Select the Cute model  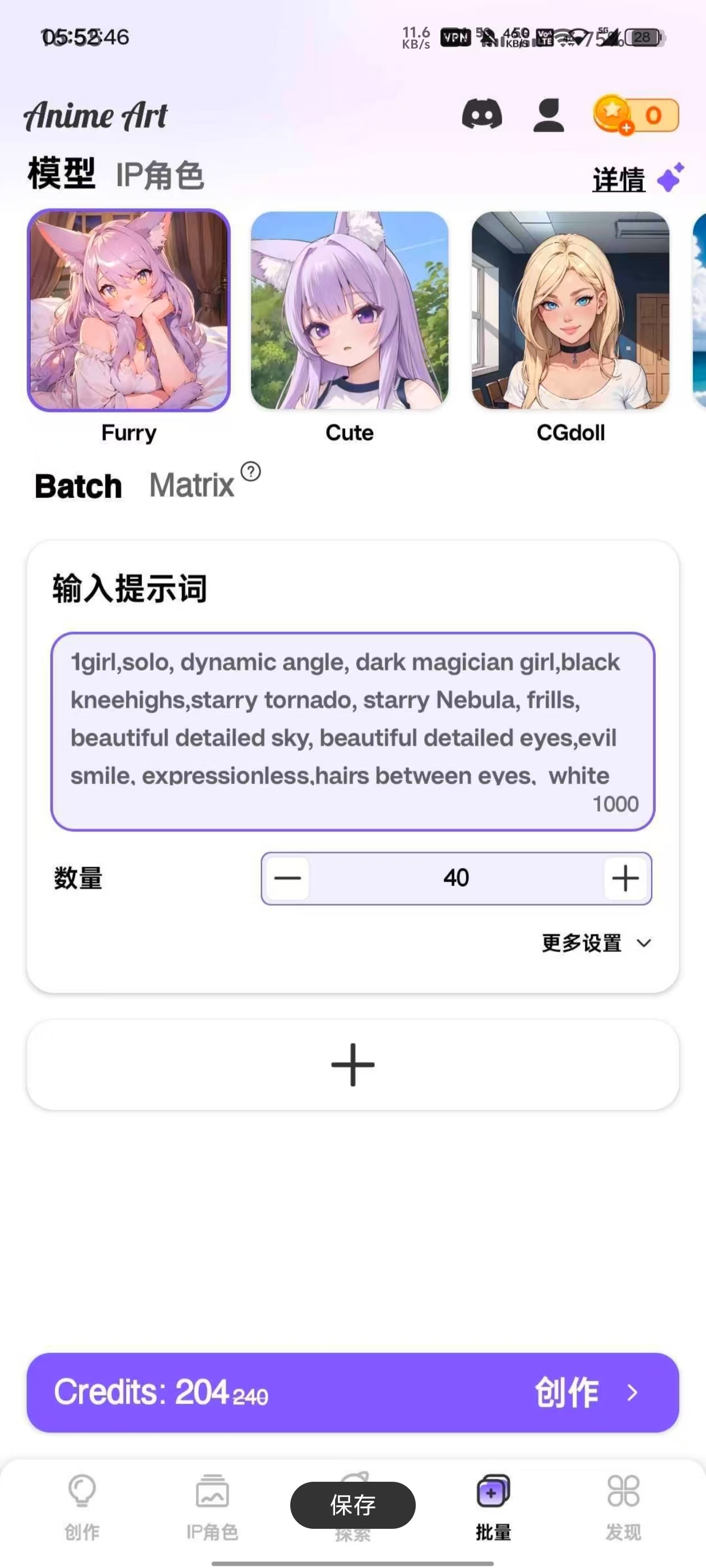(x=350, y=310)
